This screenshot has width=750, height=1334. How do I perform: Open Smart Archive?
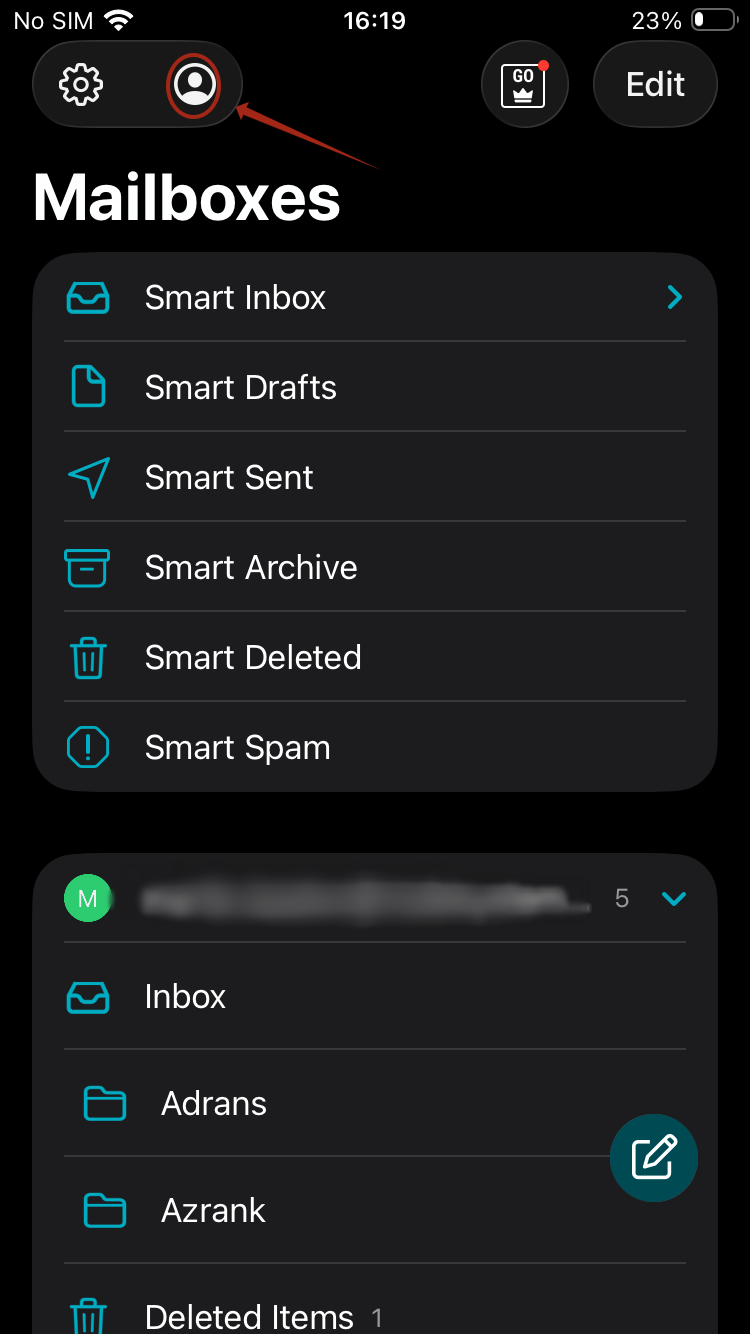[x=250, y=568]
